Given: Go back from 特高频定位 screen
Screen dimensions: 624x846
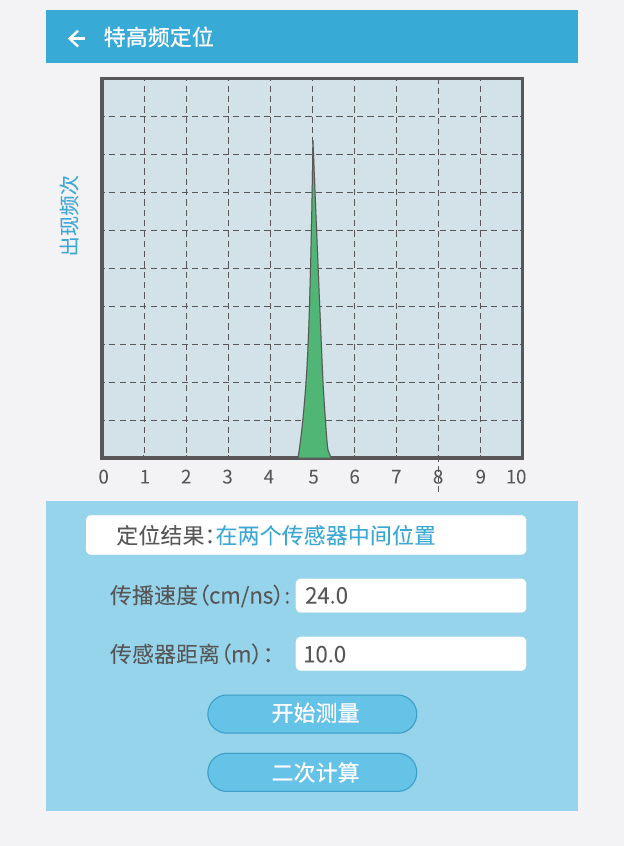Looking at the screenshot, I should (x=76, y=38).
